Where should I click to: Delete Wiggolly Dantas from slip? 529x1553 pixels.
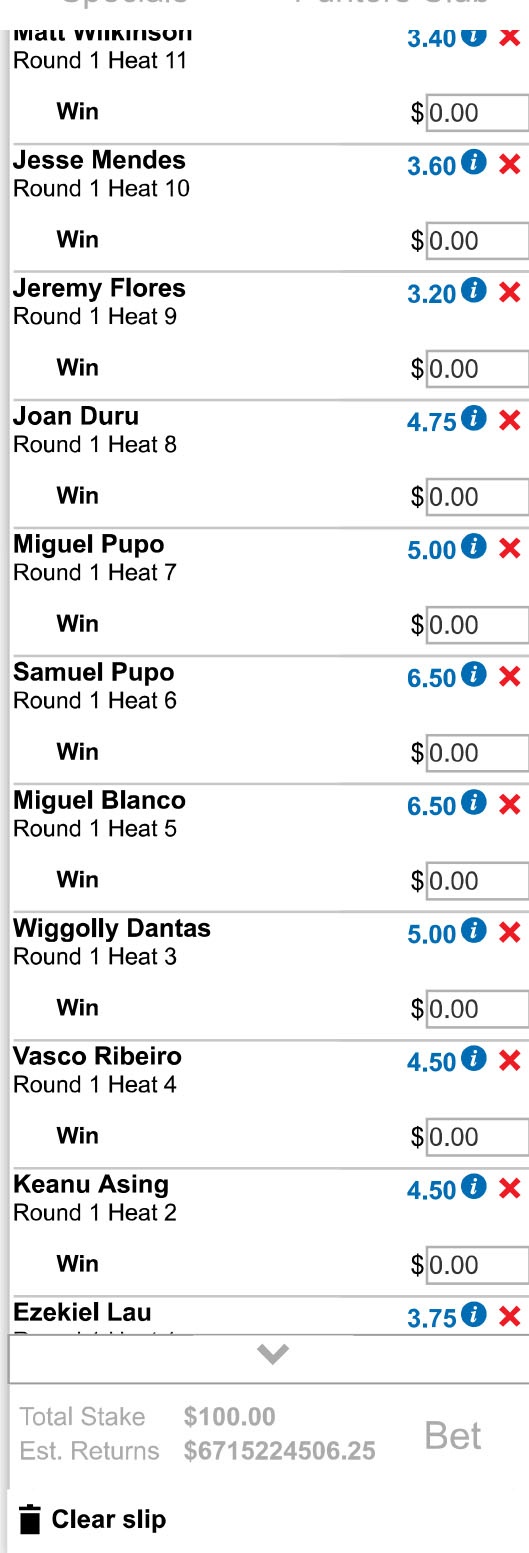510,933
